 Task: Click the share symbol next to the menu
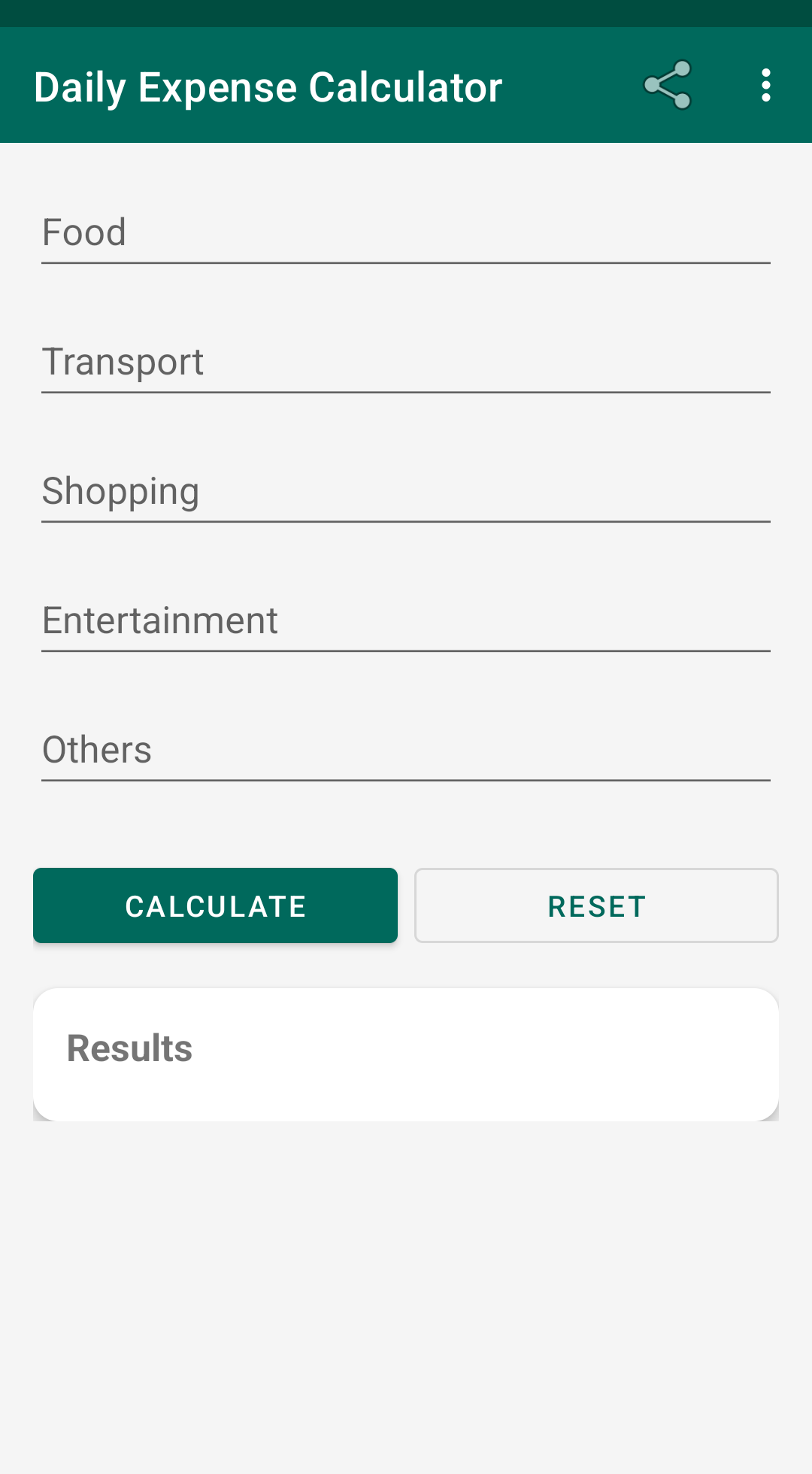(x=666, y=85)
